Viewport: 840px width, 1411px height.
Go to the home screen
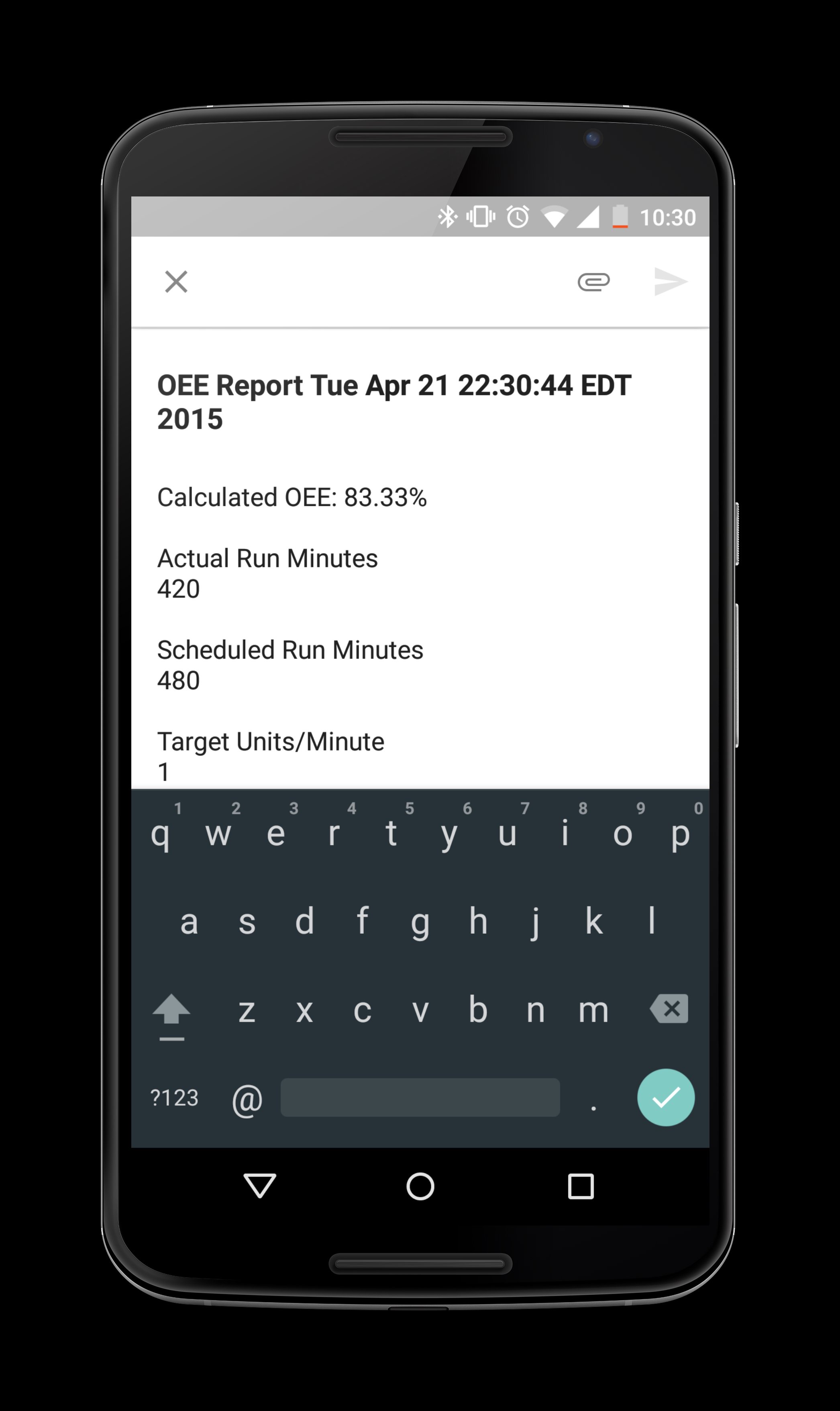[420, 1186]
